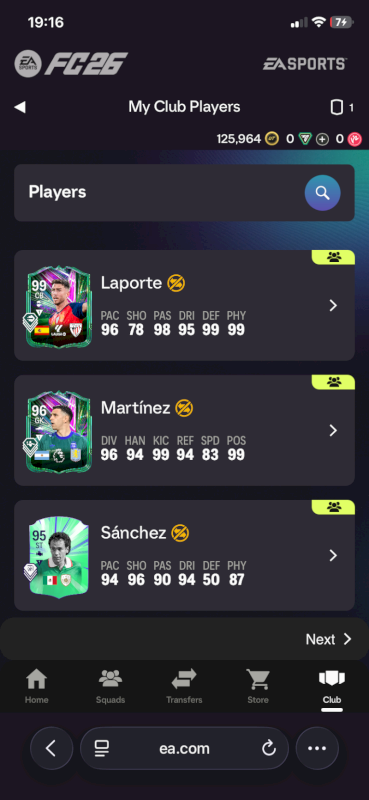369x800 pixels.
Task: Go to the Next page of players
Action: click(x=329, y=639)
